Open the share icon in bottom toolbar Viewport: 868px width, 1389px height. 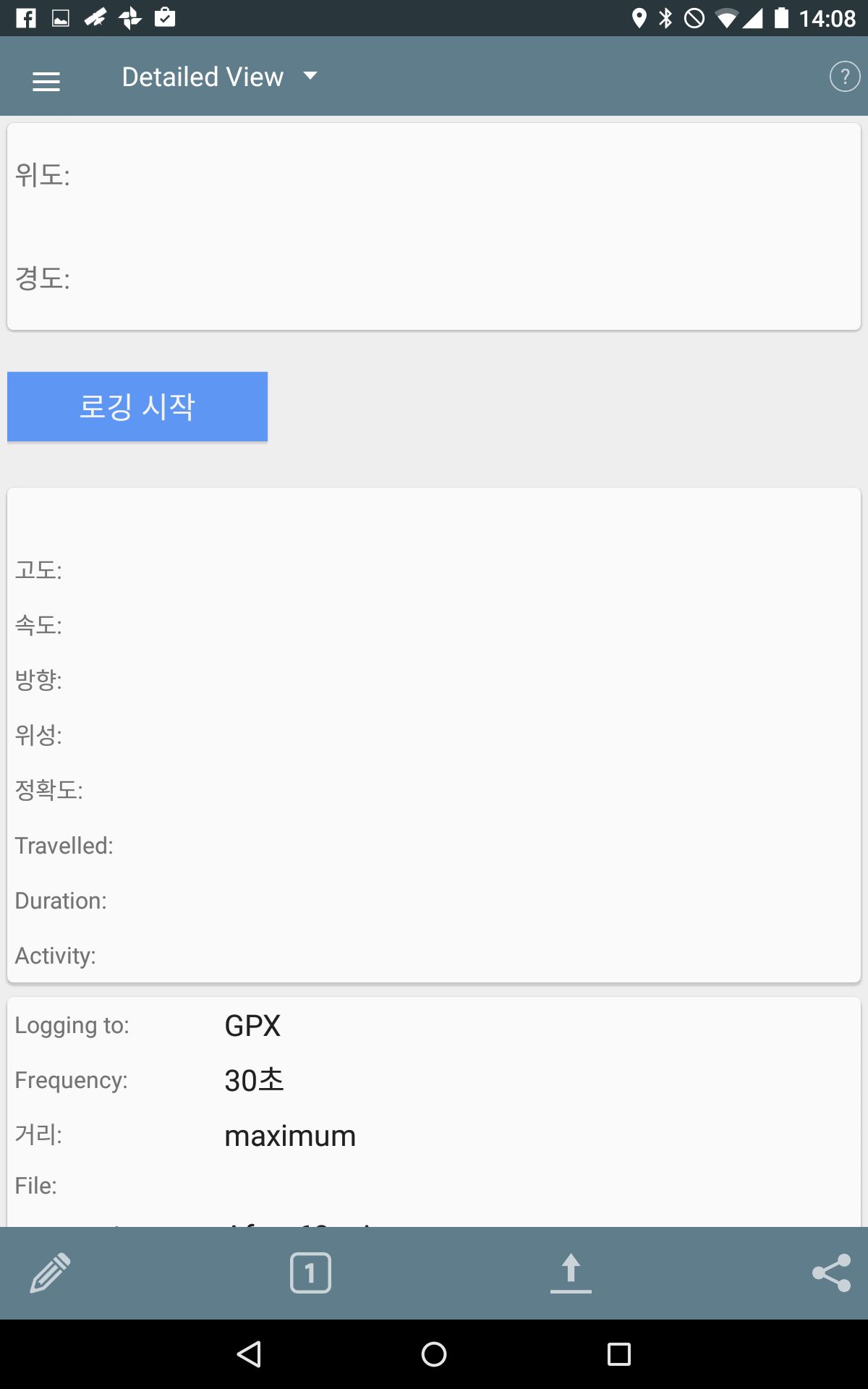tap(831, 1273)
